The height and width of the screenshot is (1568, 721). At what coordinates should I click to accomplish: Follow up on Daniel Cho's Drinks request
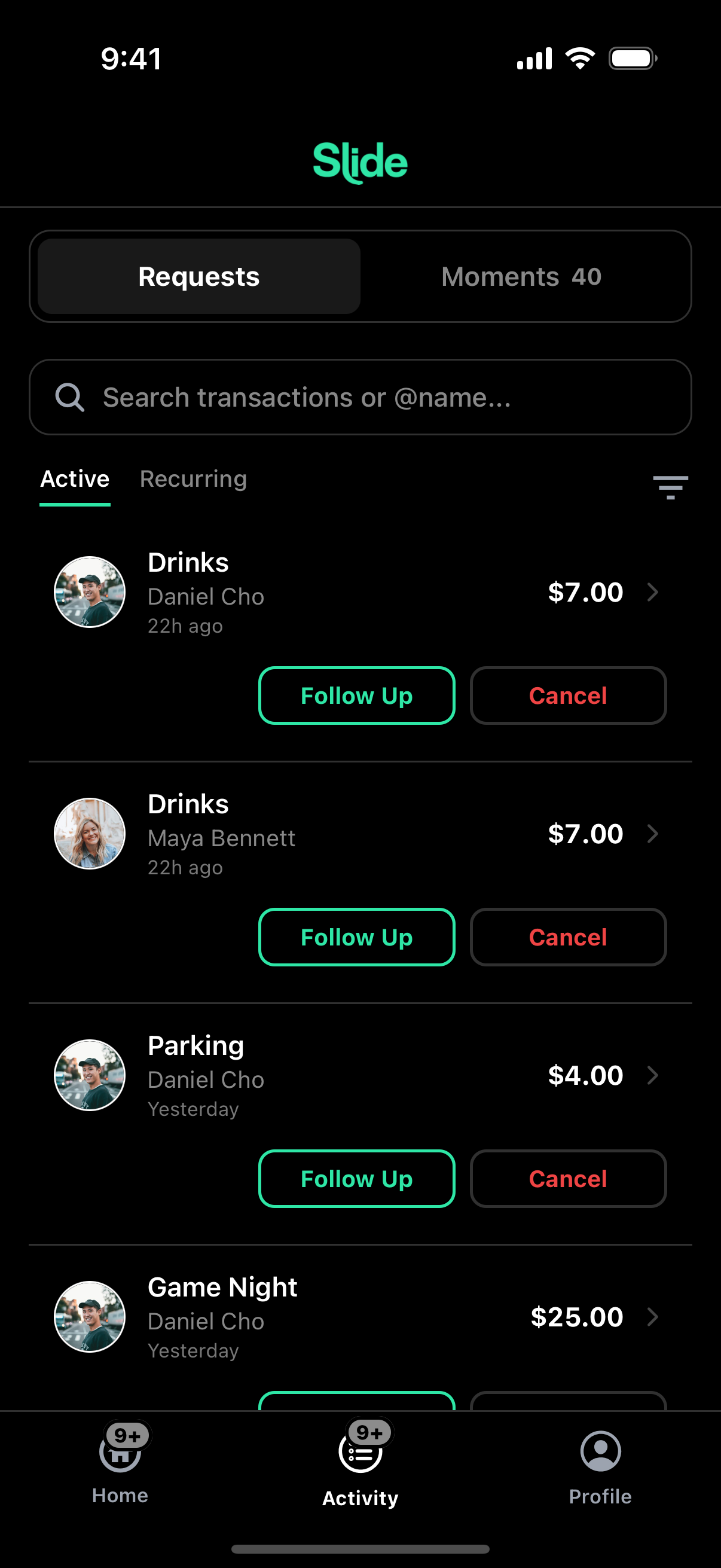(x=356, y=695)
